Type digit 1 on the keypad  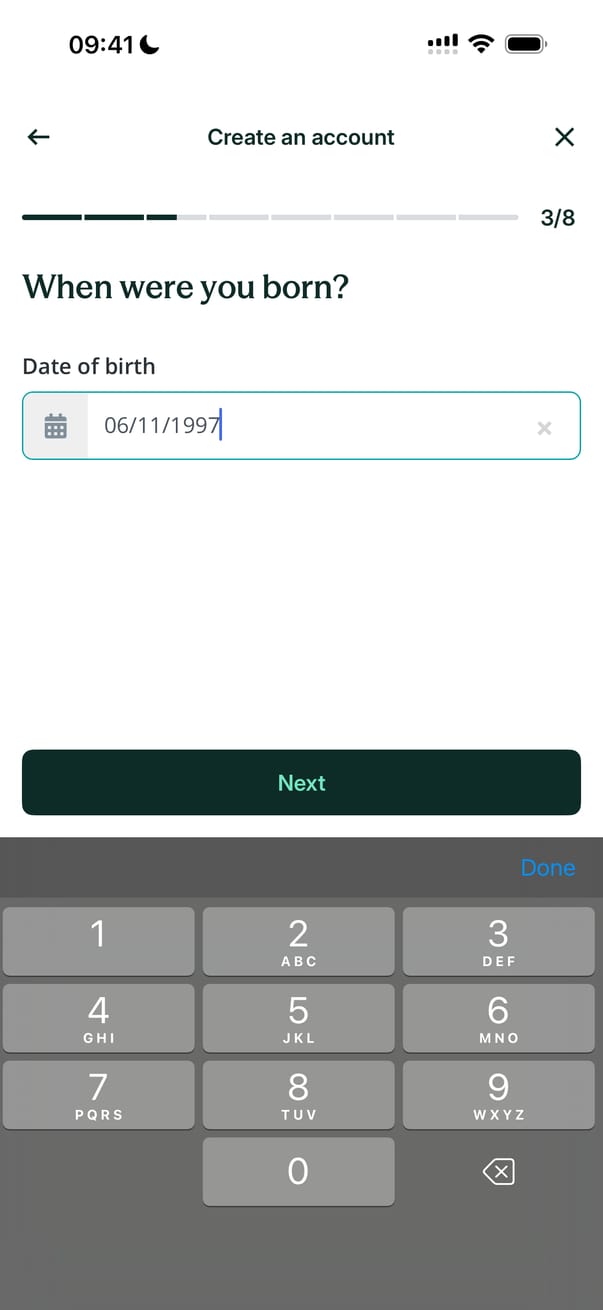point(98,941)
